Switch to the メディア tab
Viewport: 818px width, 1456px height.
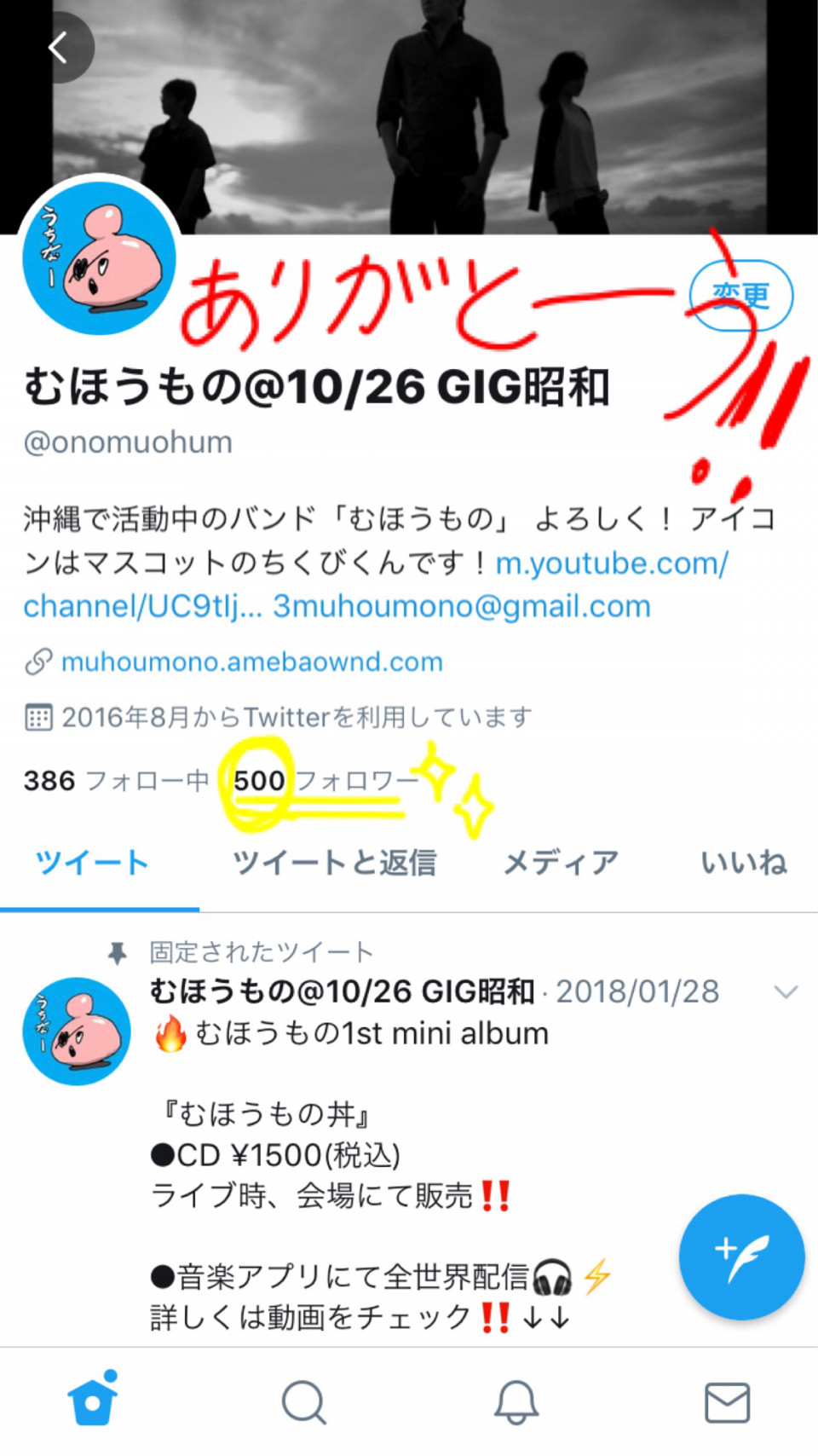561,863
